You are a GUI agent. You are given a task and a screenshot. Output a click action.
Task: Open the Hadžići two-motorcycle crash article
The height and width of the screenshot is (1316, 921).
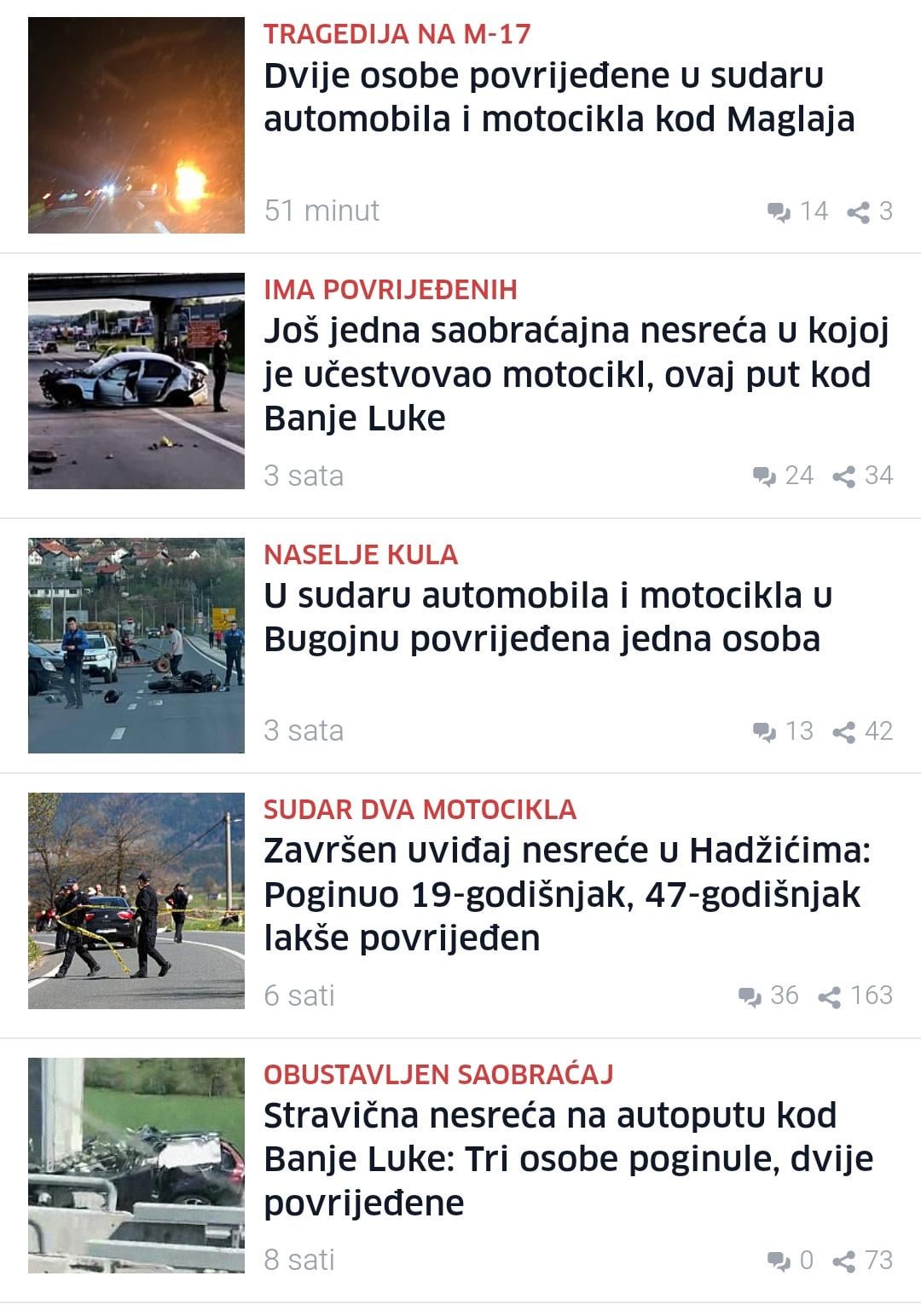(x=567, y=894)
